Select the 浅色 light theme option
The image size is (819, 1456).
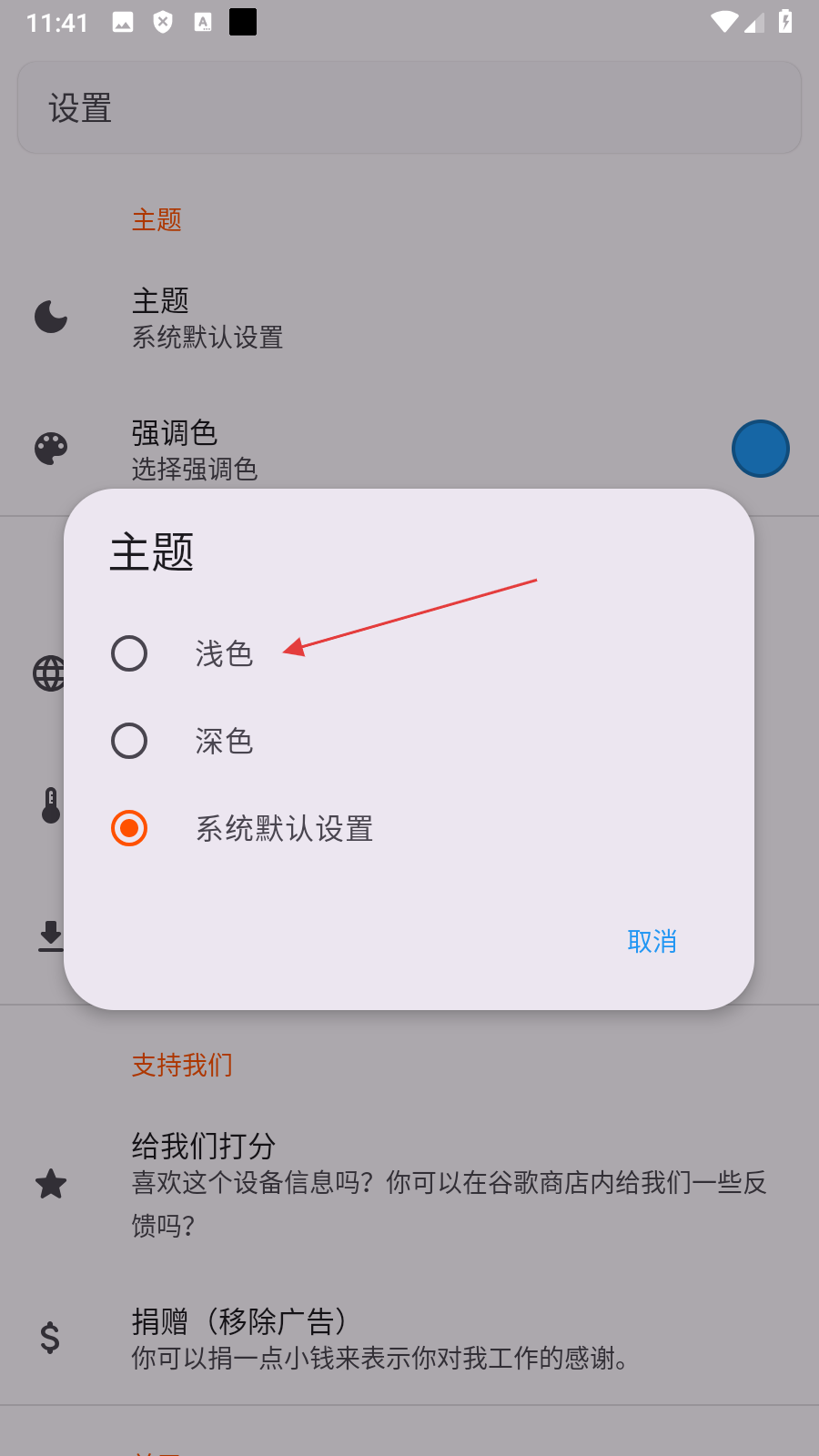(x=130, y=653)
